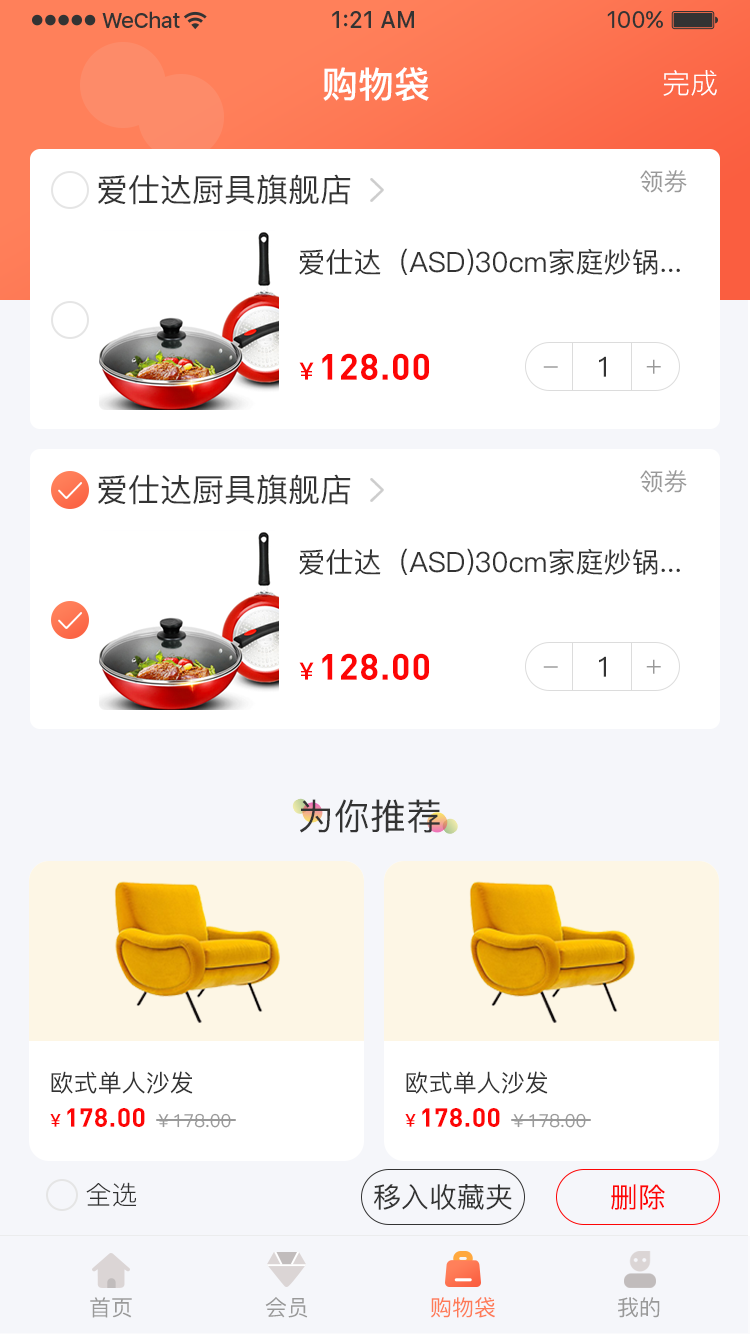Open the second store's arrow chevron
This screenshot has width=750, height=1334.
click(x=376, y=490)
